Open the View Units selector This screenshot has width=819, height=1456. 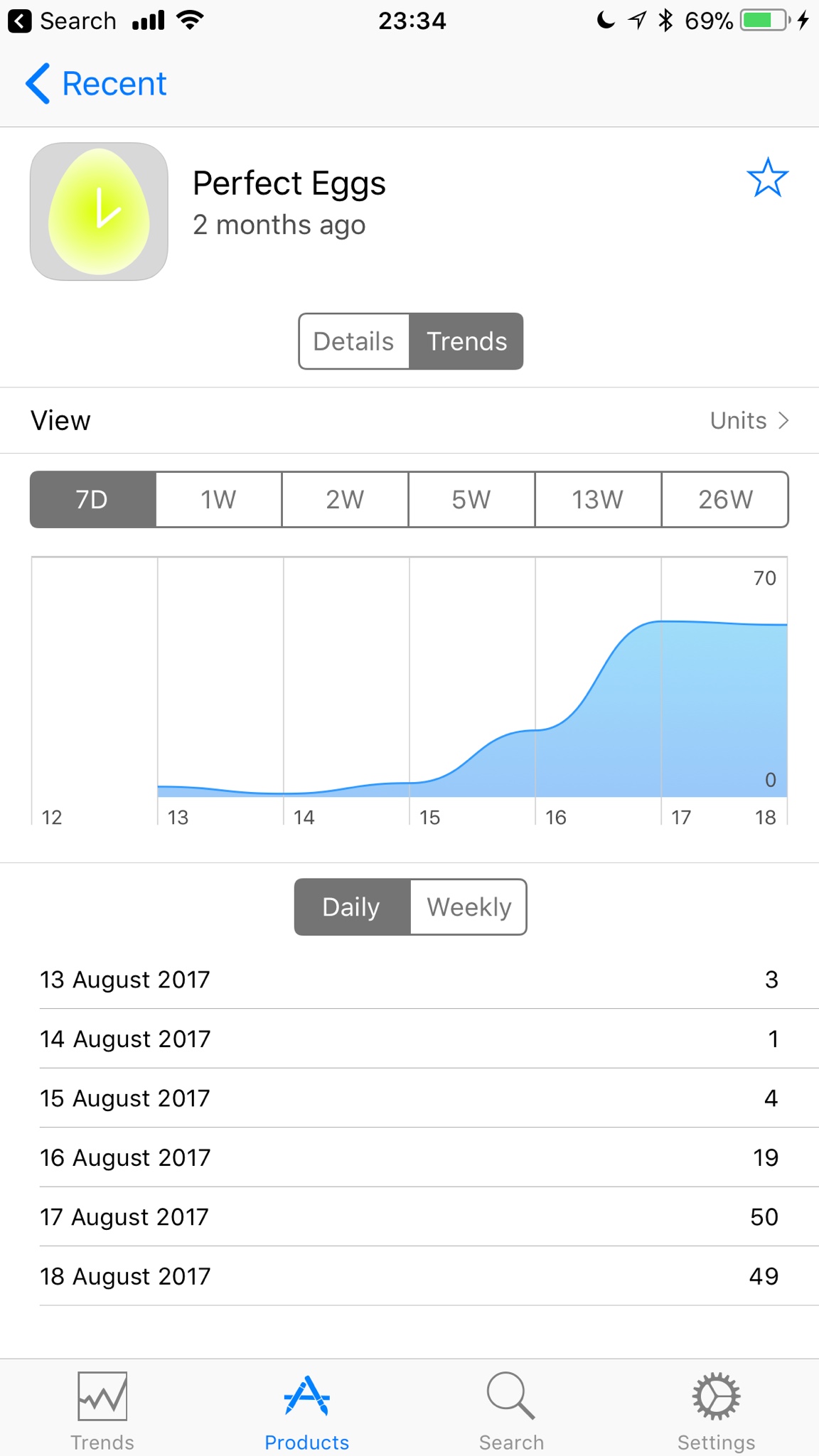pos(749,420)
